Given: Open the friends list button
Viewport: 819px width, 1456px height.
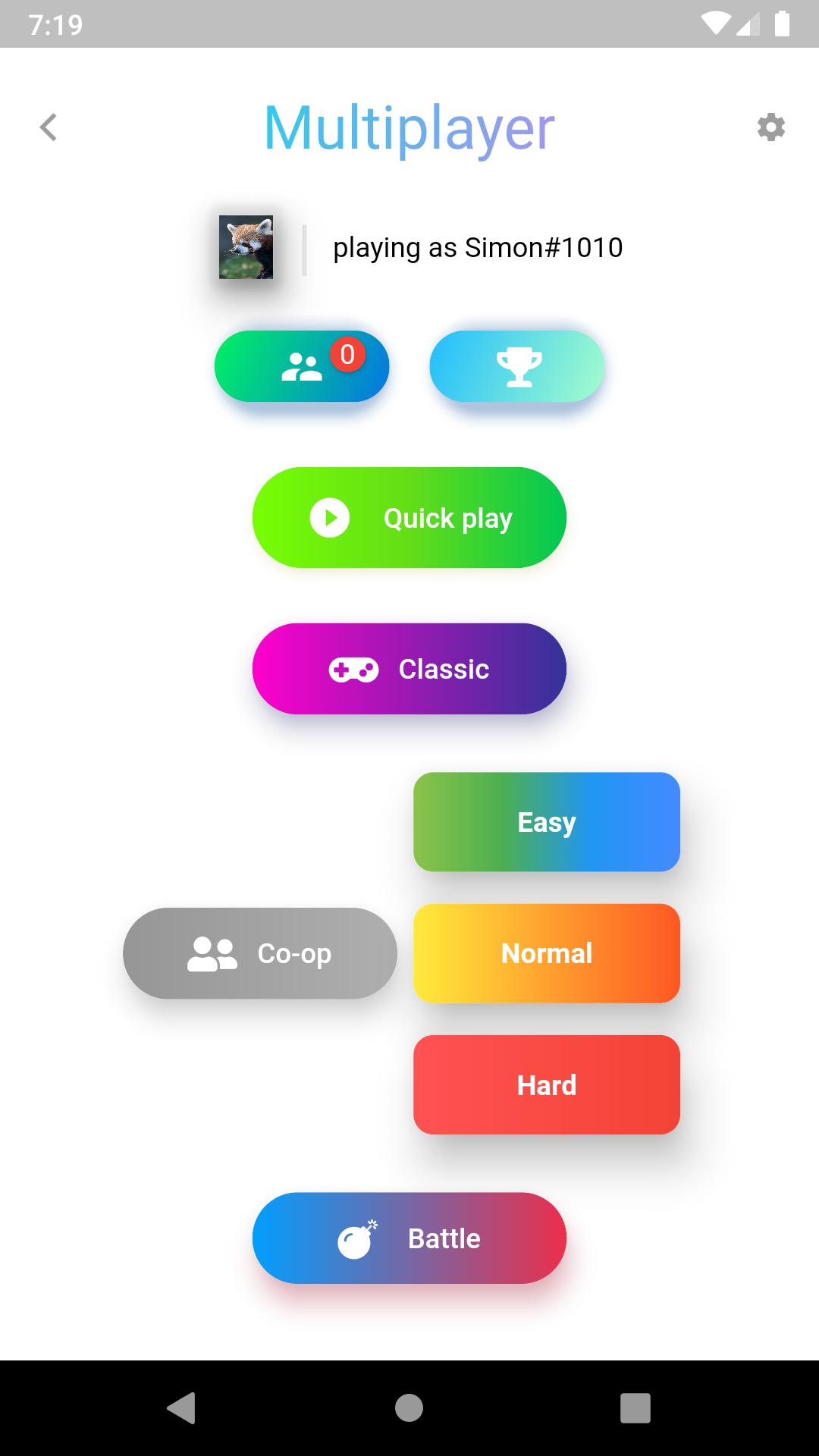Looking at the screenshot, I should [302, 366].
